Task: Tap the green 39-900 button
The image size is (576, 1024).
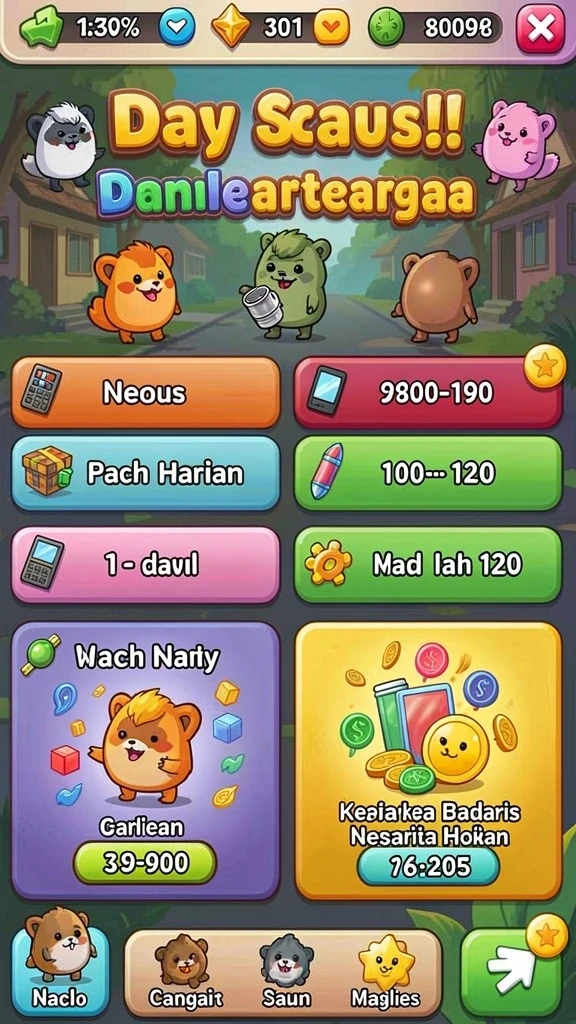Action: 144,863
